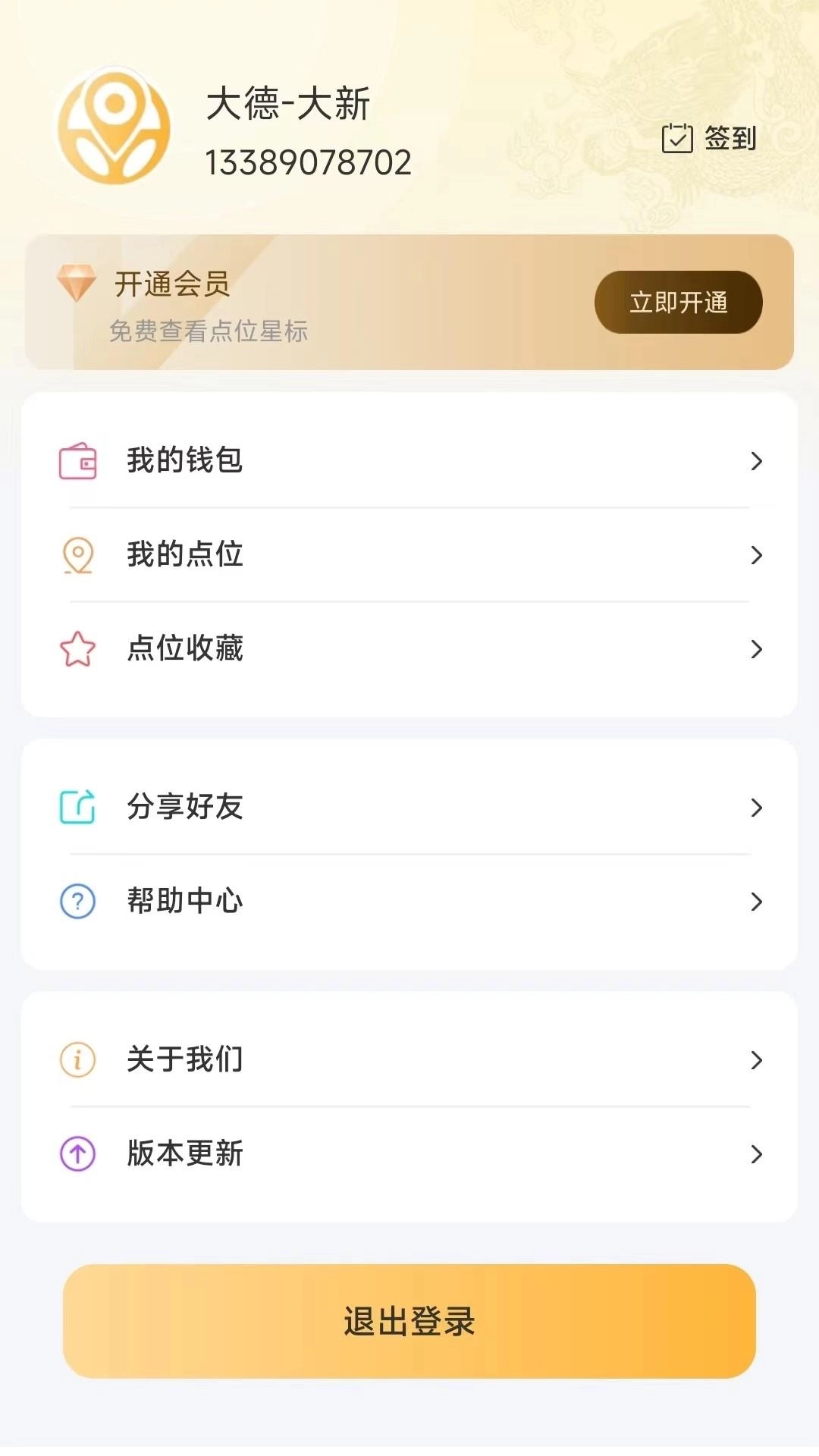
Task: Expand the 帮助中心 row chevron
Action: coord(756,902)
